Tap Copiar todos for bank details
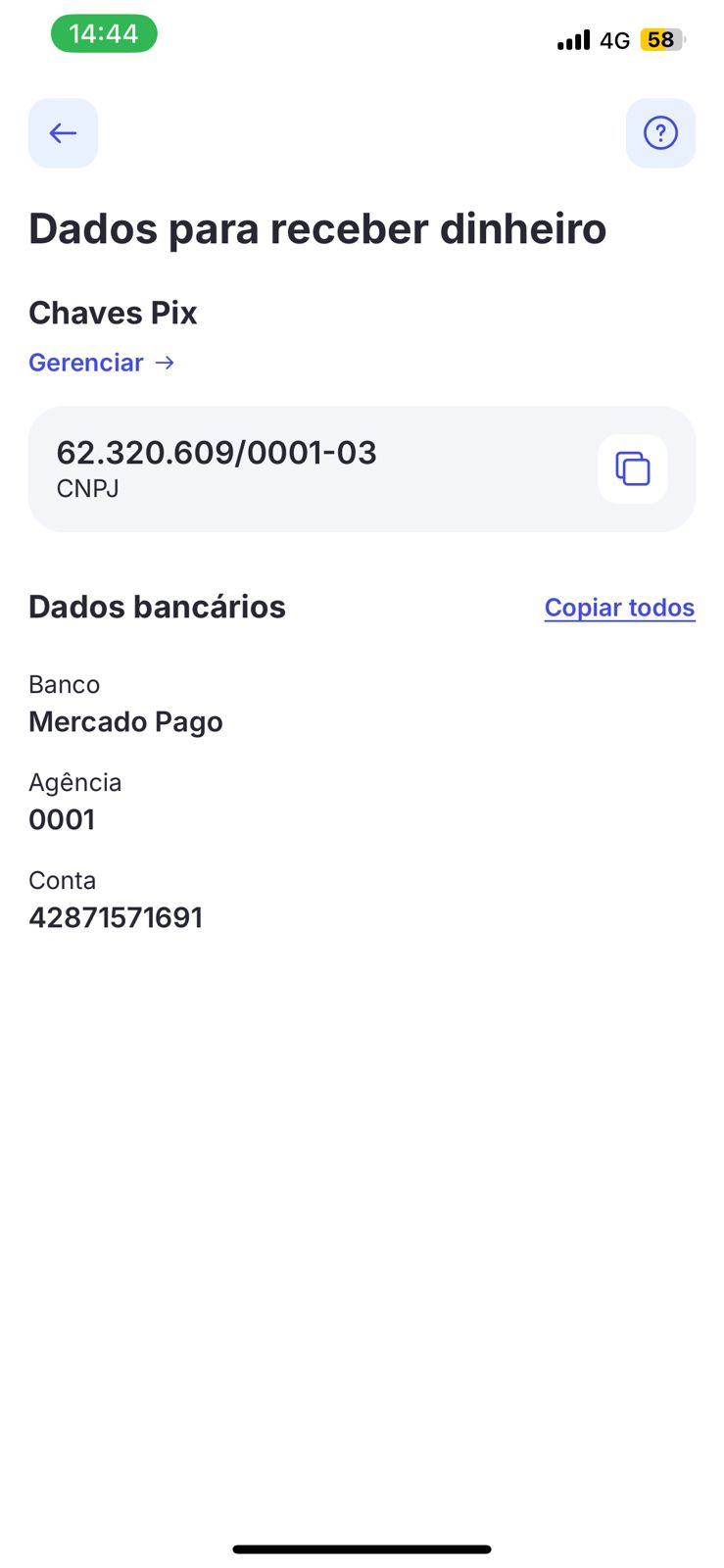Viewport: 724px width, 1568px height. point(619,608)
